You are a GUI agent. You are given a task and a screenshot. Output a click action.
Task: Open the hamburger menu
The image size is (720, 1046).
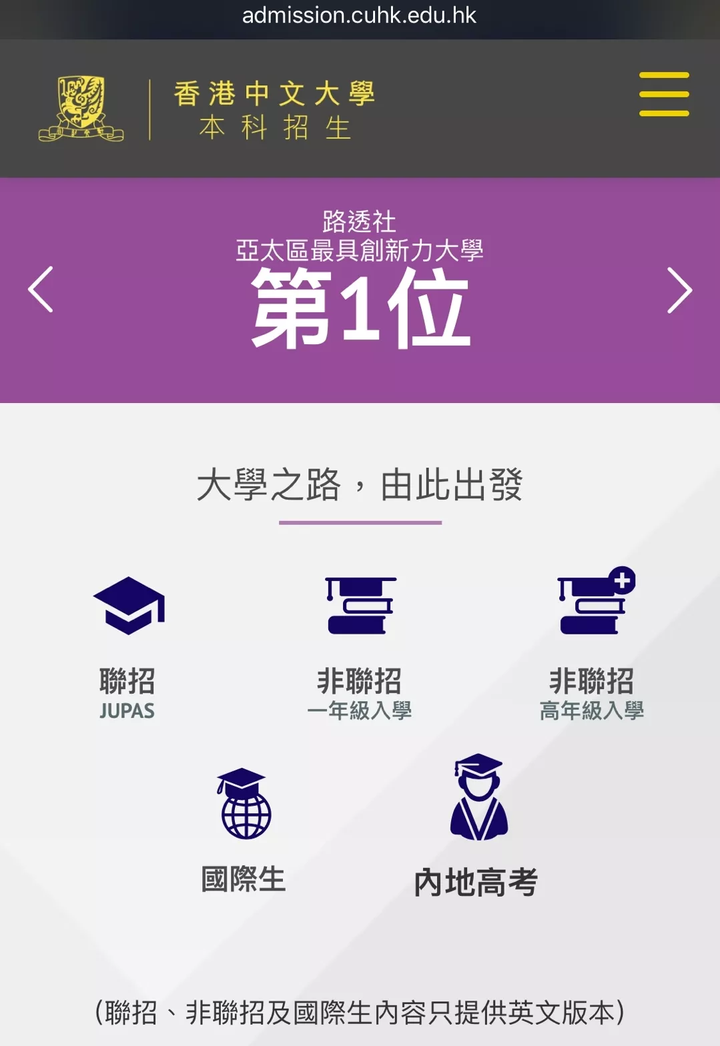click(664, 94)
